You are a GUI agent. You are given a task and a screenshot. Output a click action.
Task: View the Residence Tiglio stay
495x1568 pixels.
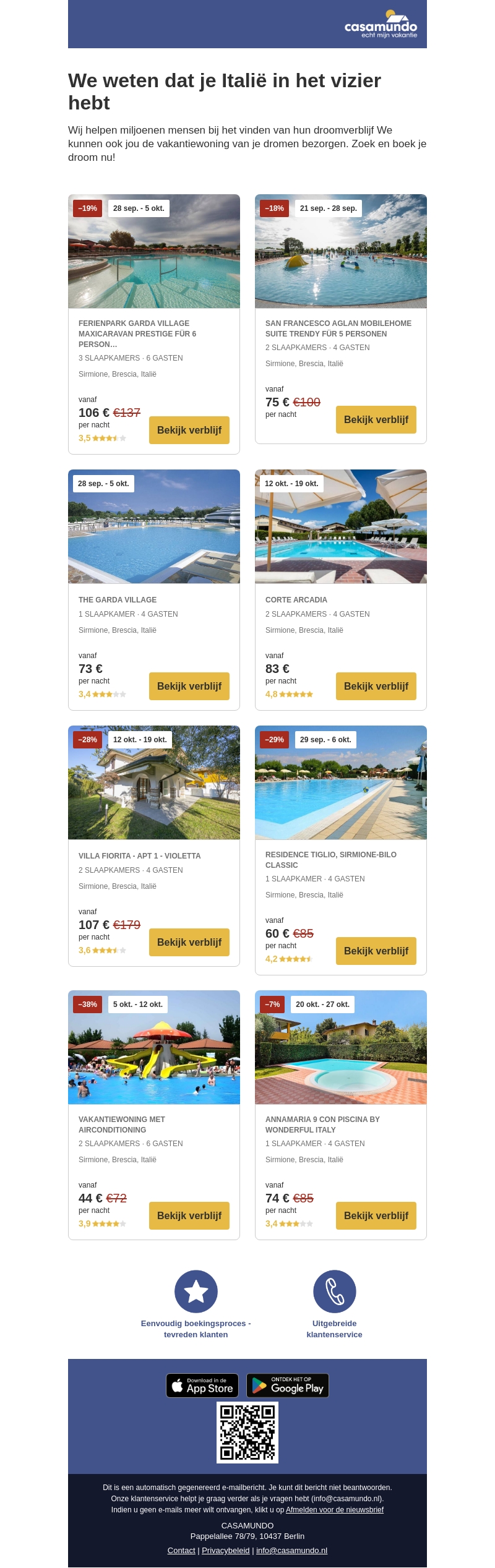point(376,951)
